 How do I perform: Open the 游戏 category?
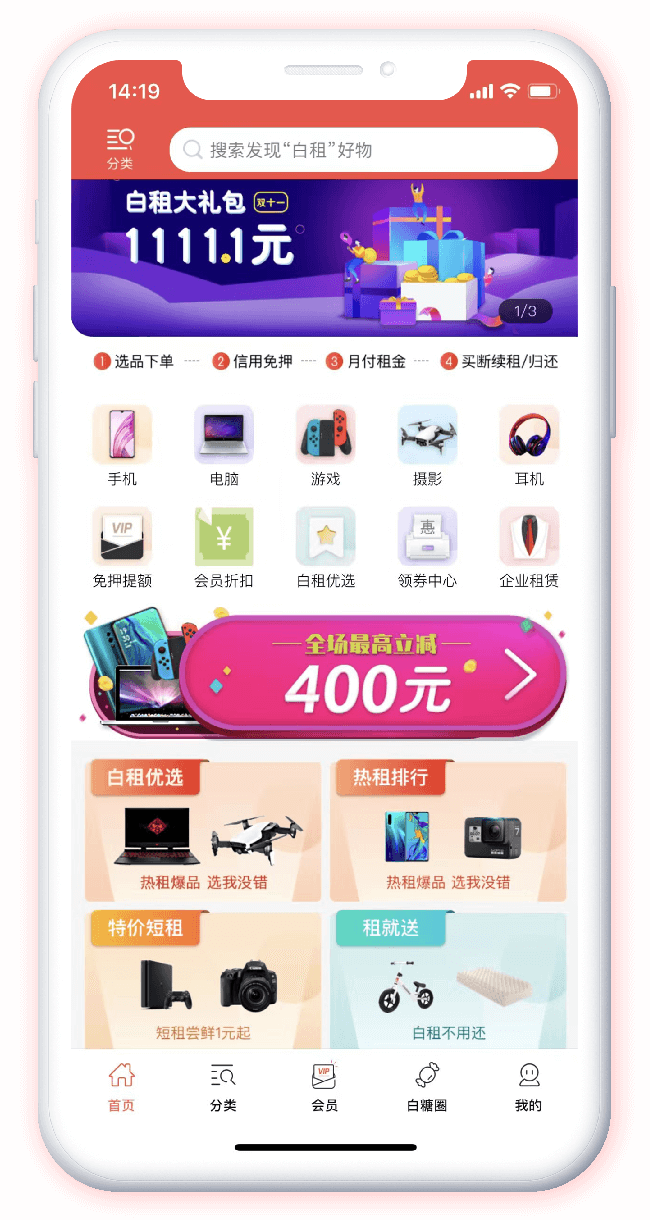click(x=325, y=445)
